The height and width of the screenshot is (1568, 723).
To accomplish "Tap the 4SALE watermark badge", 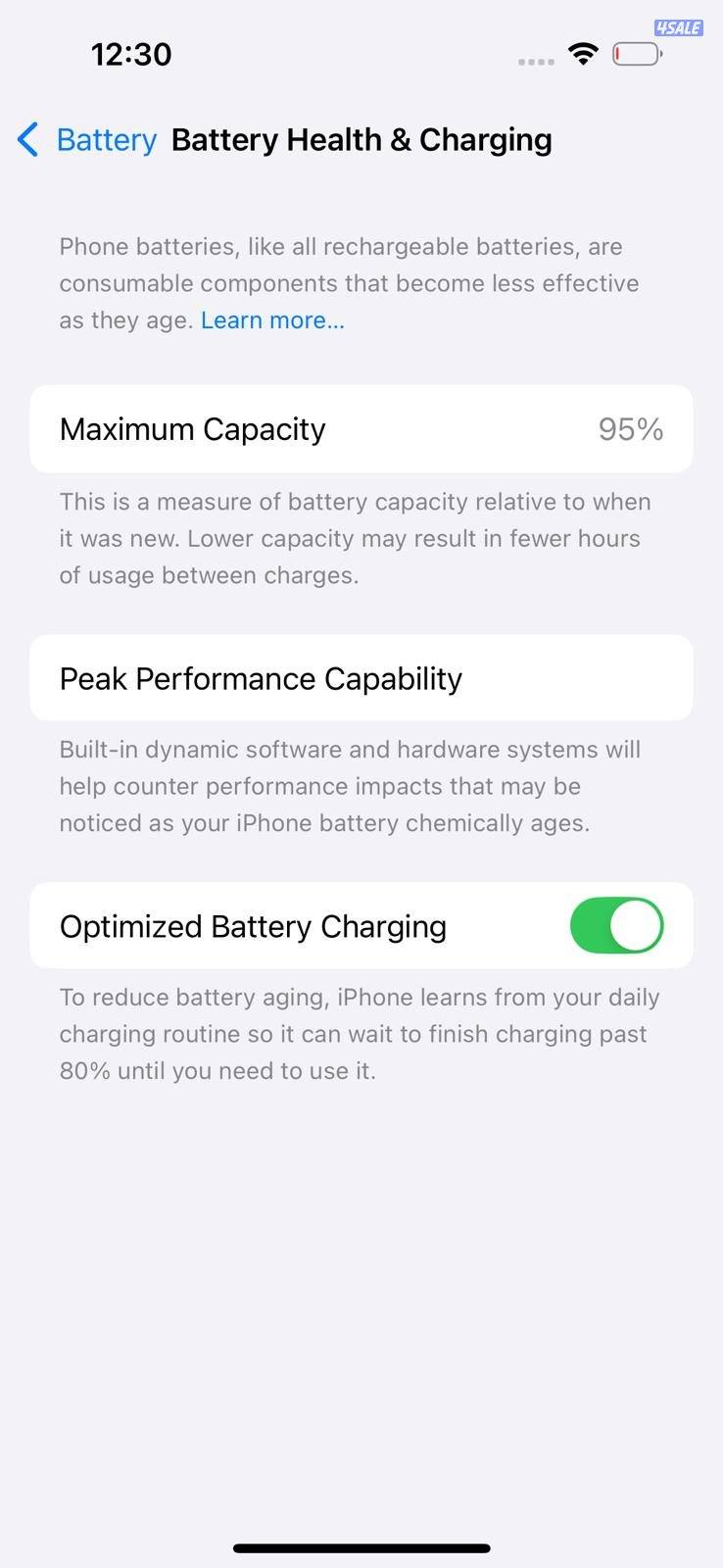I will 677,27.
